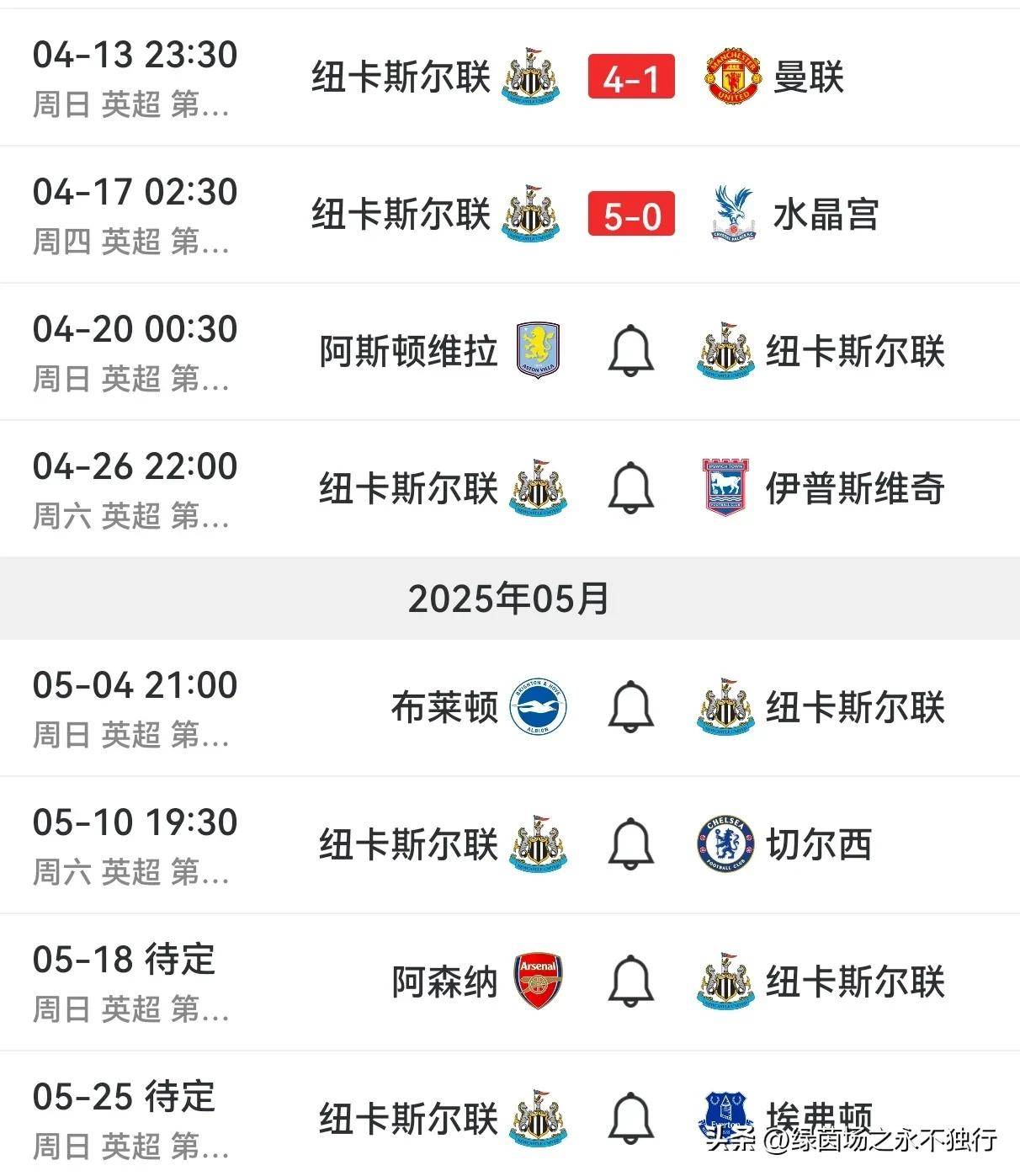View the 5-0 Crystal Palace match details
Viewport: 1020px width, 1176px height.
pos(631,215)
